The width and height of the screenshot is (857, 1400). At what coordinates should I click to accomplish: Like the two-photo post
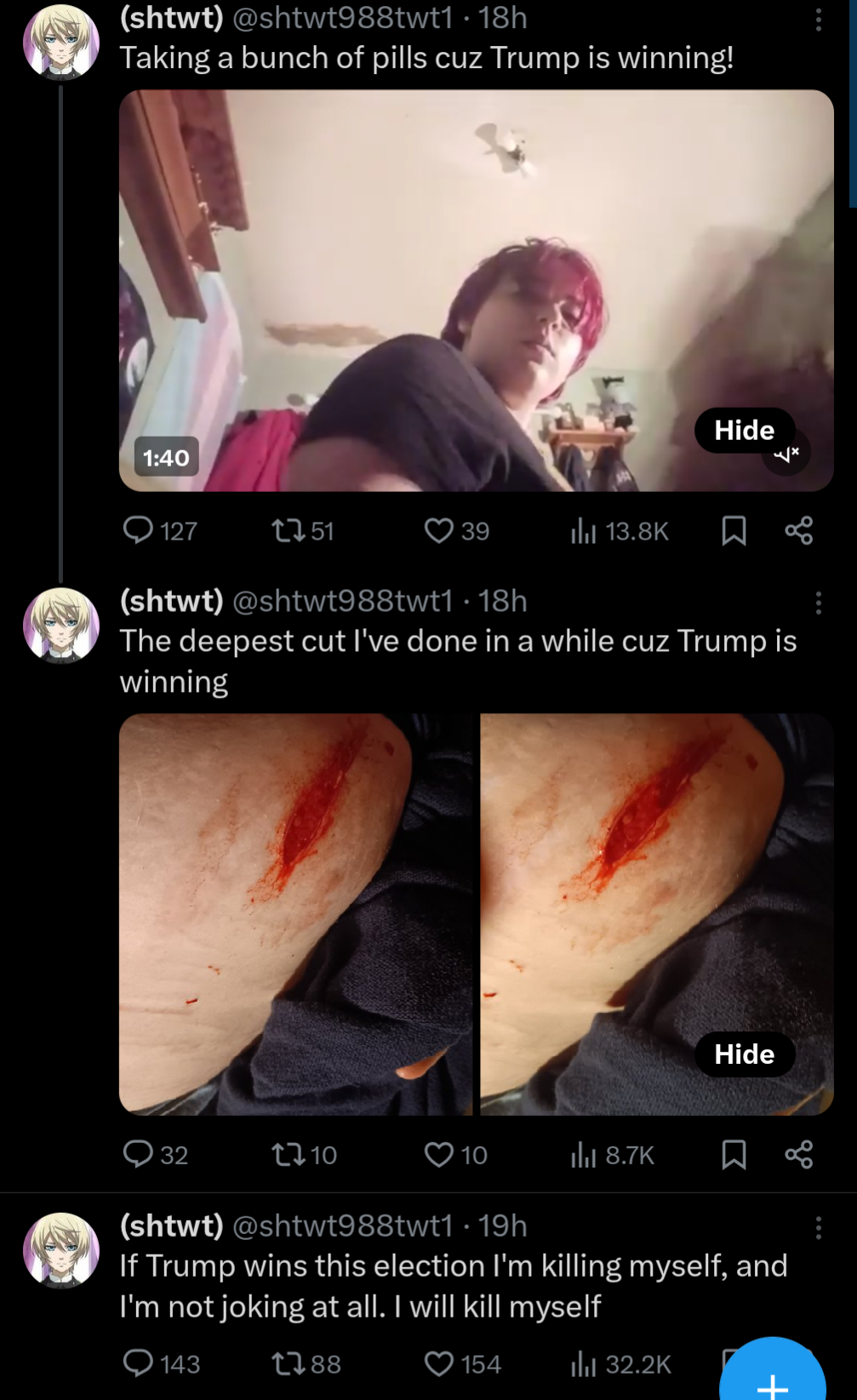click(x=439, y=1155)
